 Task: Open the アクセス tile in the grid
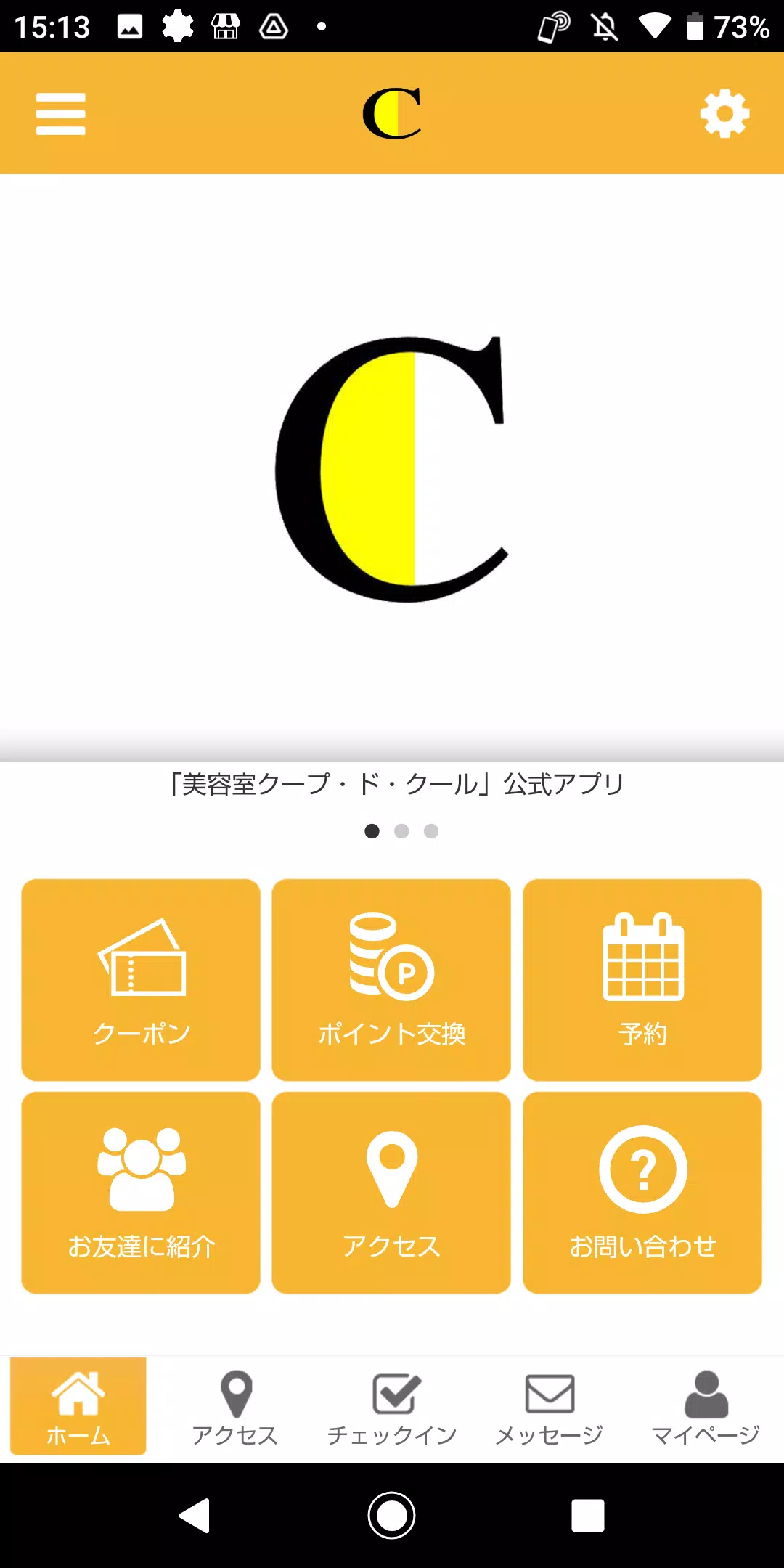coord(391,1192)
